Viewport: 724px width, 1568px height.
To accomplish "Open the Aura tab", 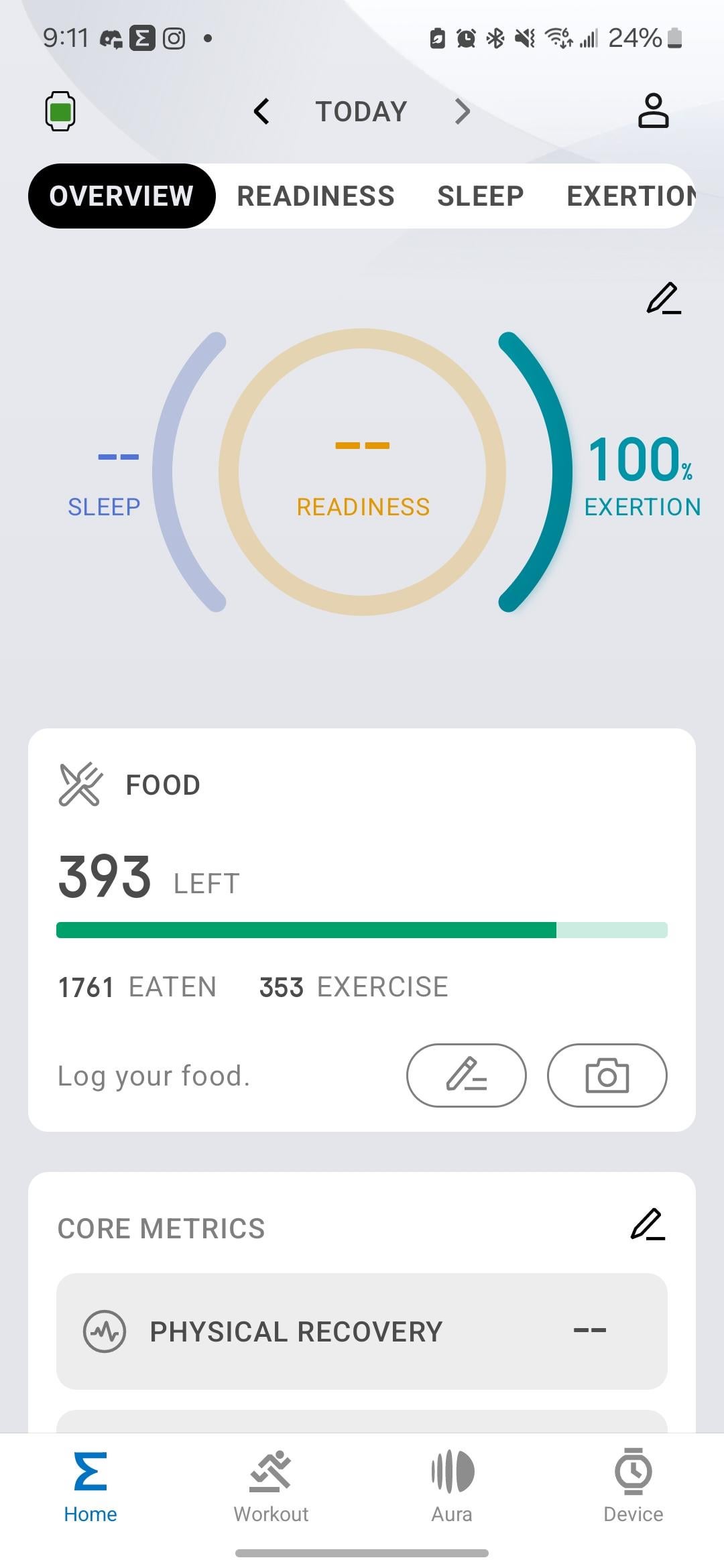I will tap(452, 1486).
